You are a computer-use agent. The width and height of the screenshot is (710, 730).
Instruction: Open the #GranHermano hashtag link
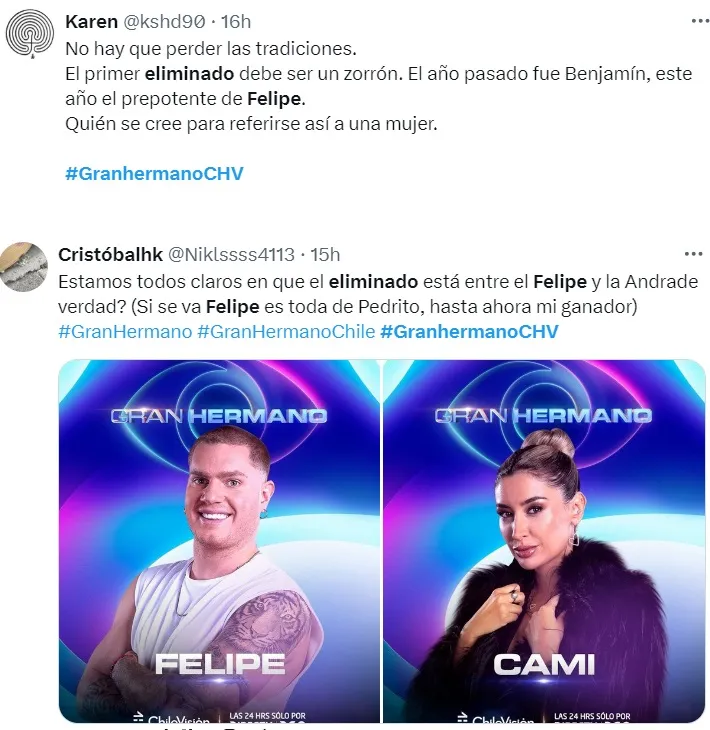pyautogui.click(x=124, y=331)
